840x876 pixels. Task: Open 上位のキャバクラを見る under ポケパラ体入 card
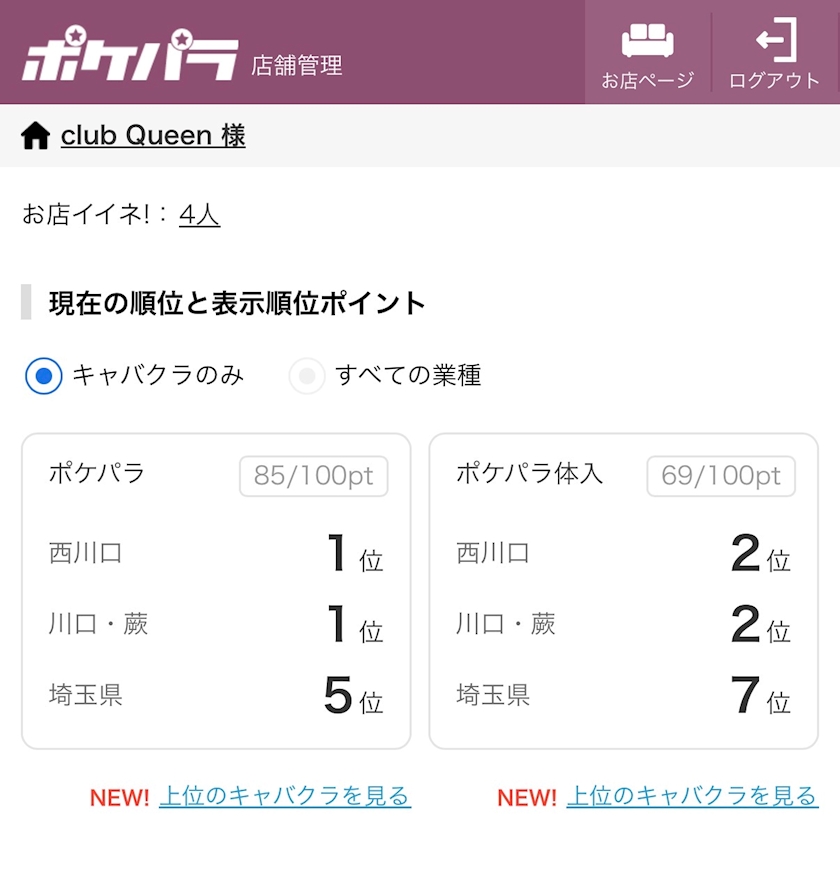[x=692, y=796]
